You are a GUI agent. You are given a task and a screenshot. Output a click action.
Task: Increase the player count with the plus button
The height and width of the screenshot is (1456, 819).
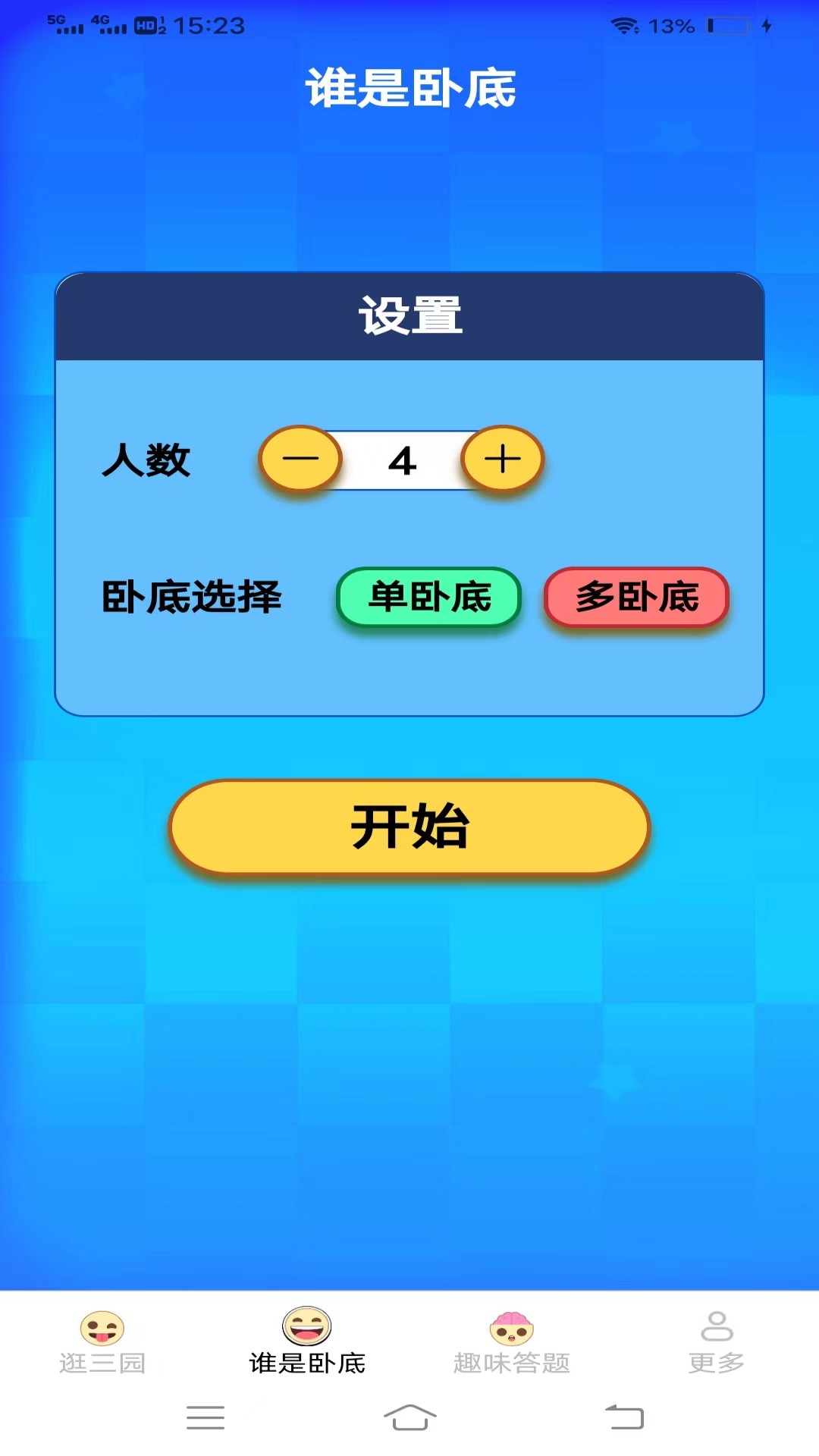coord(503,460)
